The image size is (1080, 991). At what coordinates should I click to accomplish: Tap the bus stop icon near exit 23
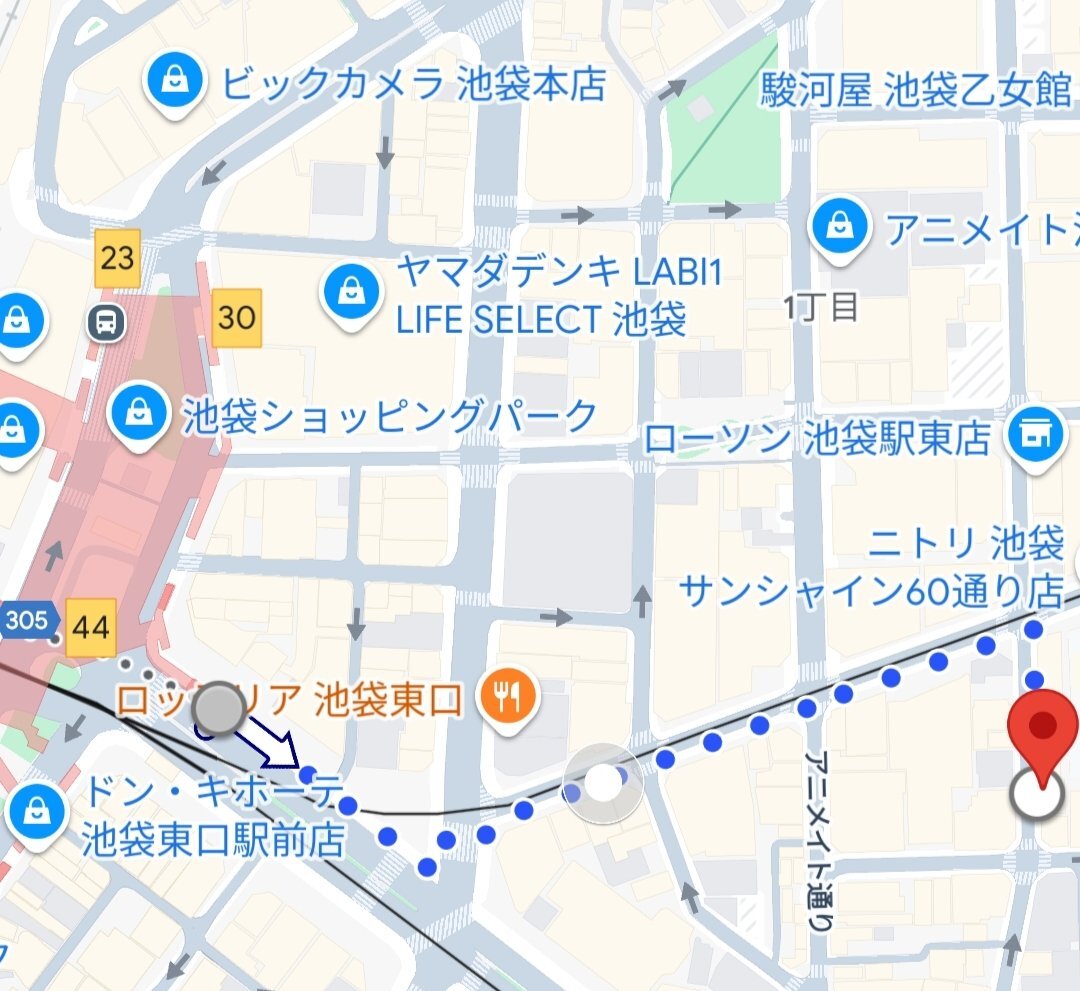click(x=103, y=322)
